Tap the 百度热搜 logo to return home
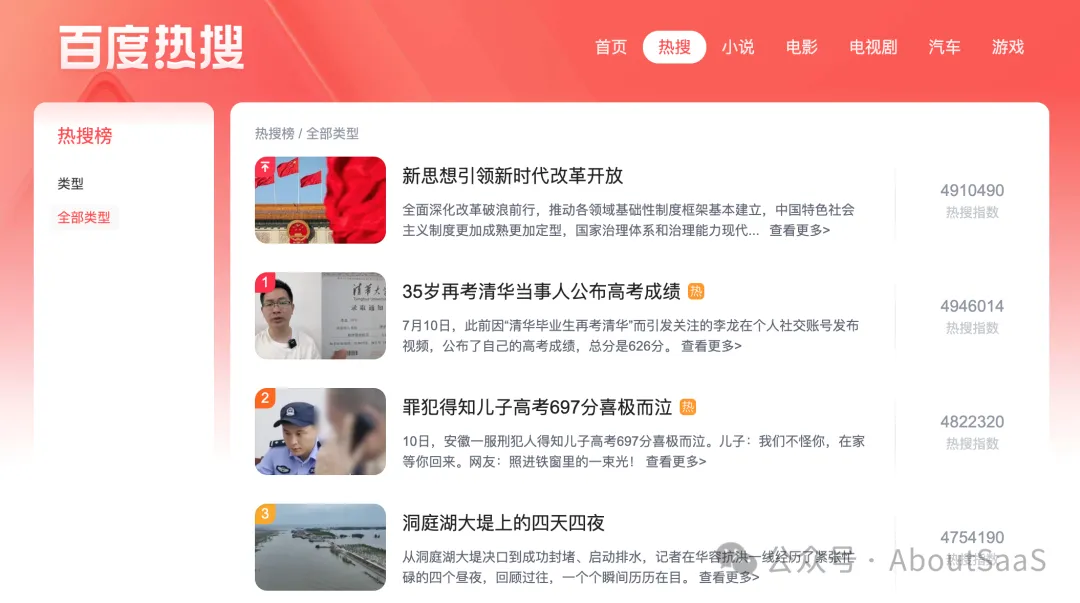 (x=151, y=47)
